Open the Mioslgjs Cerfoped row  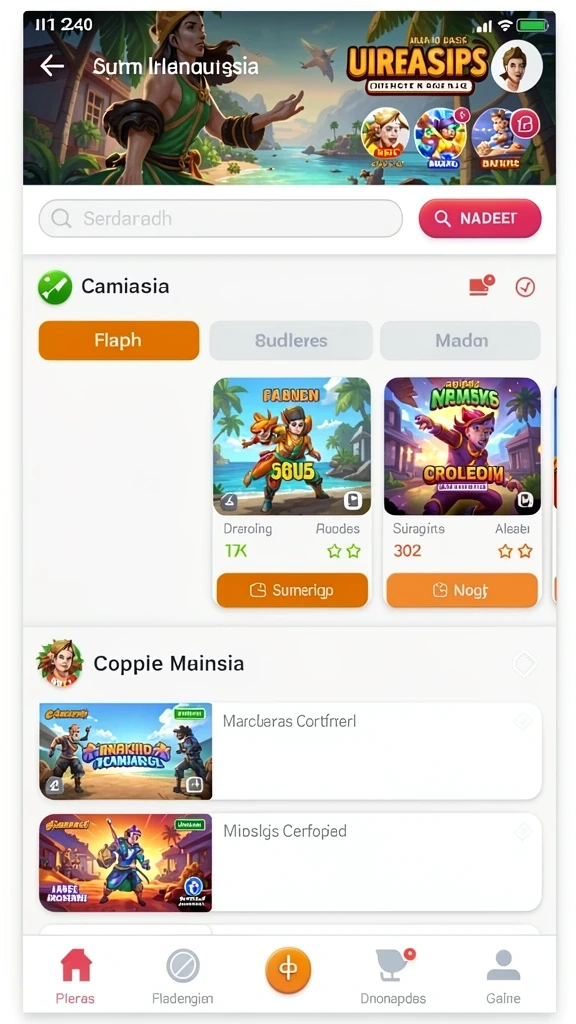tap(290, 862)
